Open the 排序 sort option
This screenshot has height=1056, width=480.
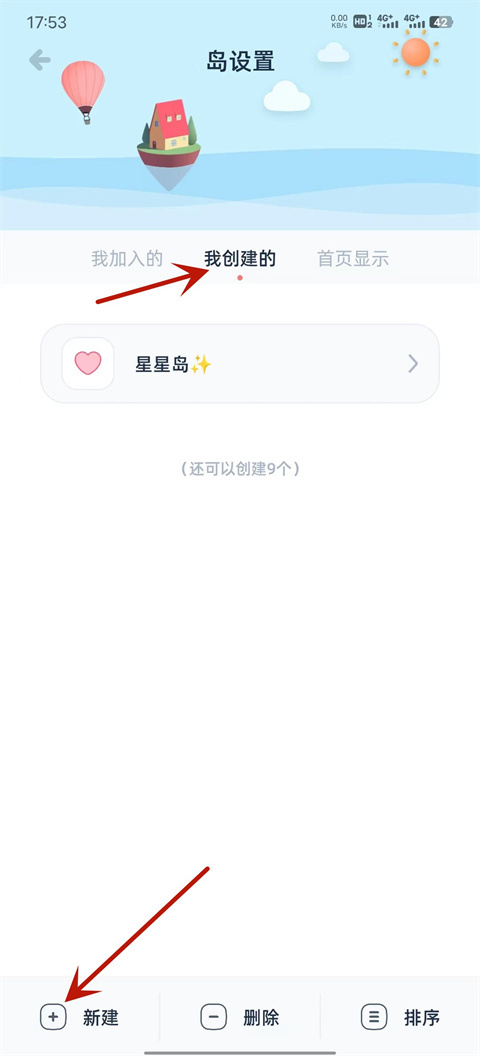(401, 1017)
